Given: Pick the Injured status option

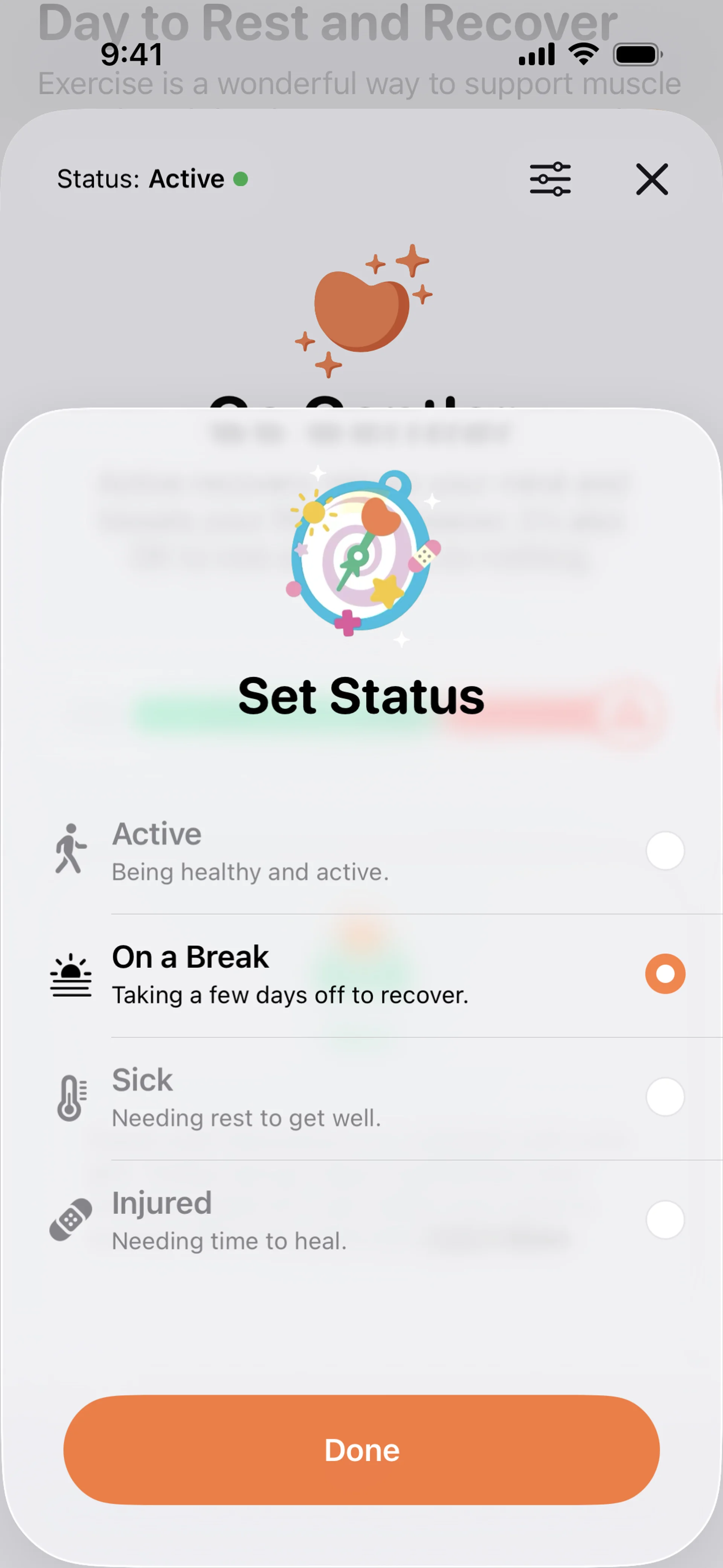Looking at the screenshot, I should [665, 1219].
